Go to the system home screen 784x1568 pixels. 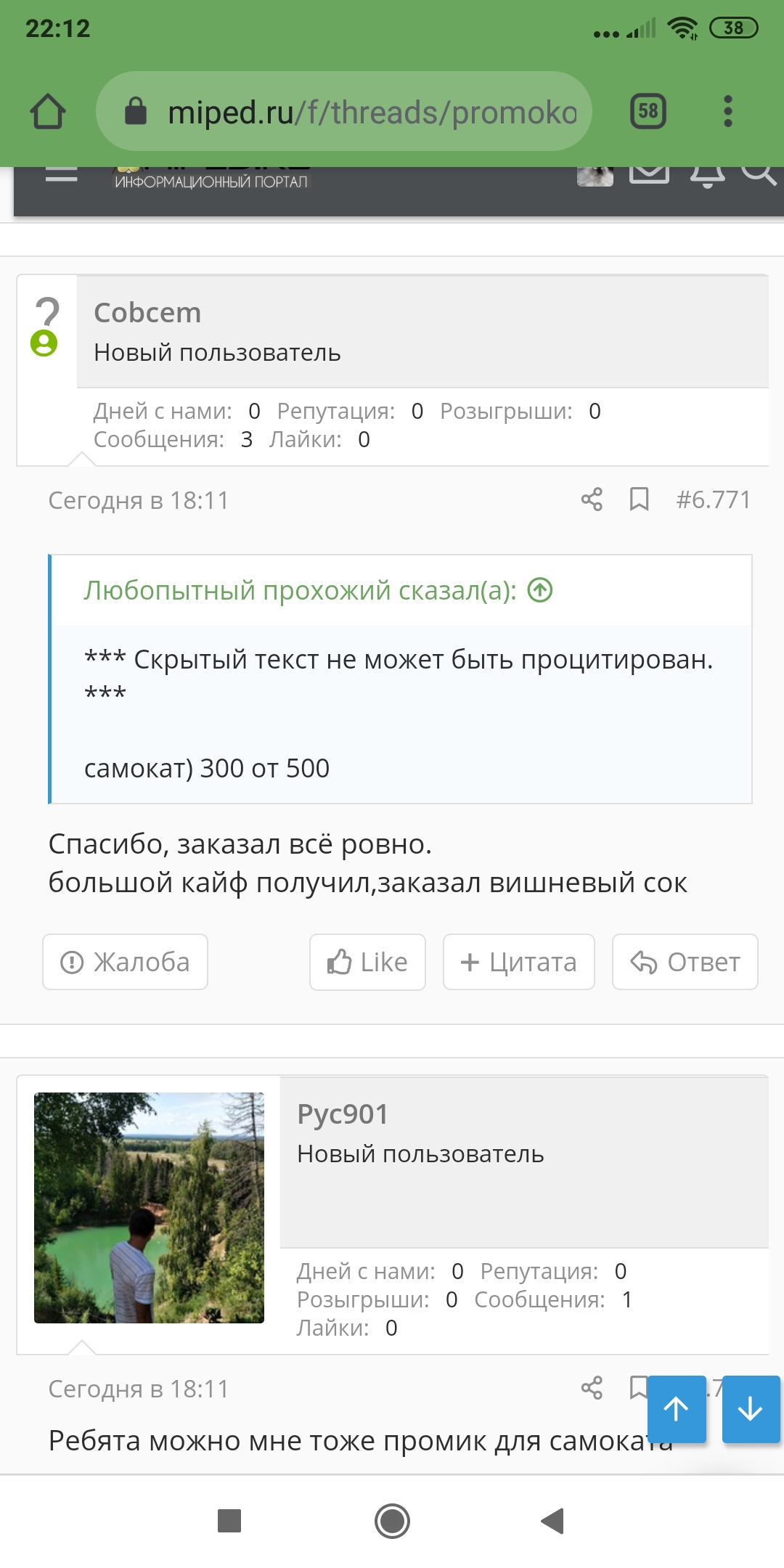(x=392, y=1521)
